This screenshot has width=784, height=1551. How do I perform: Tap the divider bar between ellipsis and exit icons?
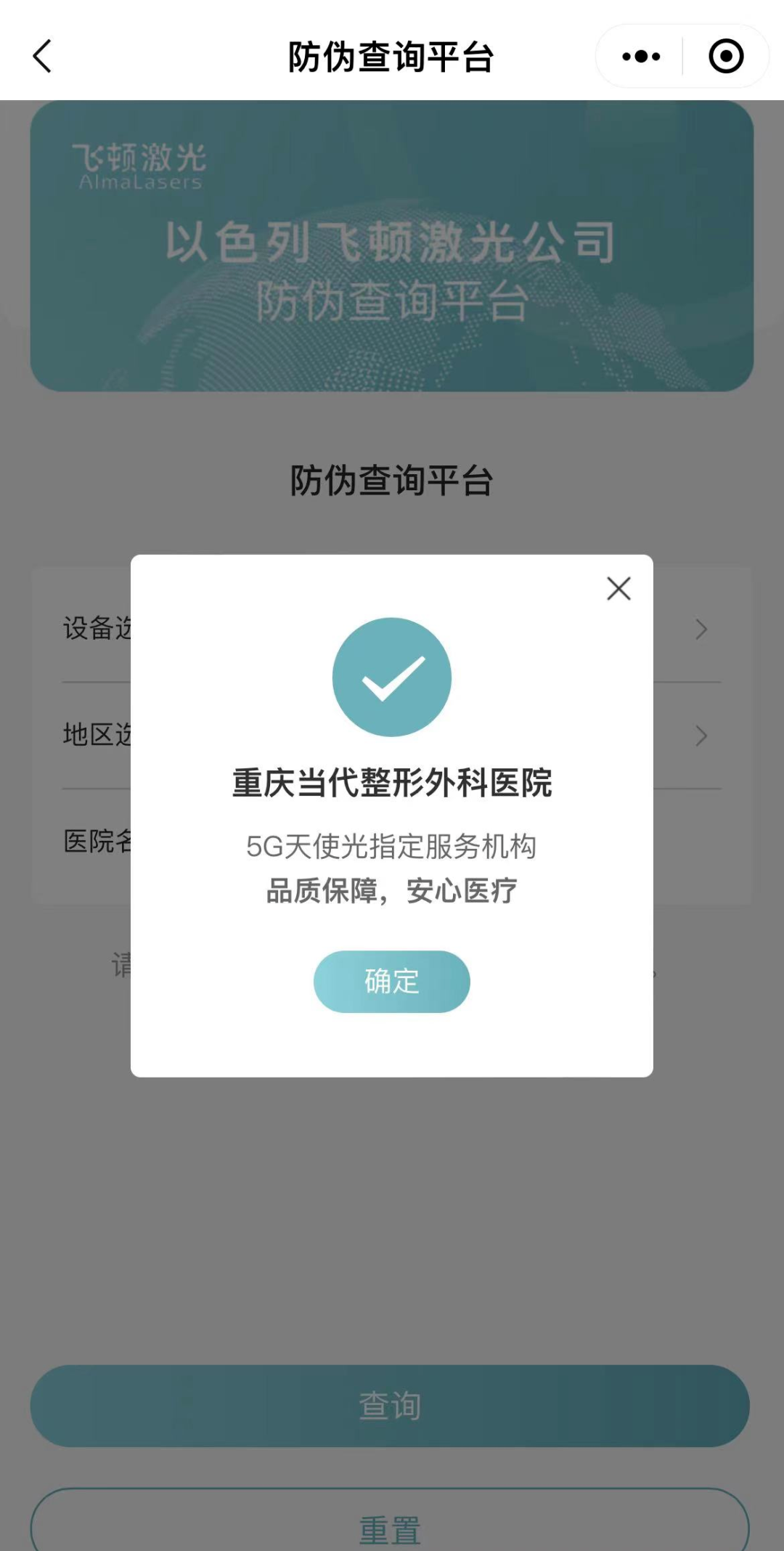682,56
